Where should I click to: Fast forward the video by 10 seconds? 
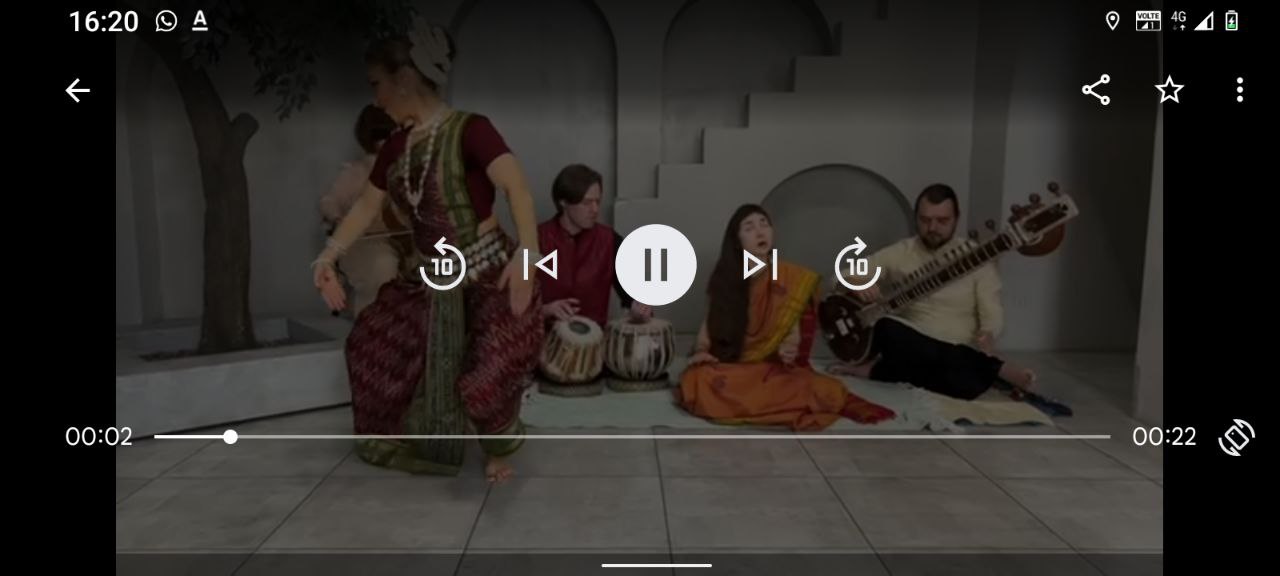pyautogui.click(x=857, y=265)
